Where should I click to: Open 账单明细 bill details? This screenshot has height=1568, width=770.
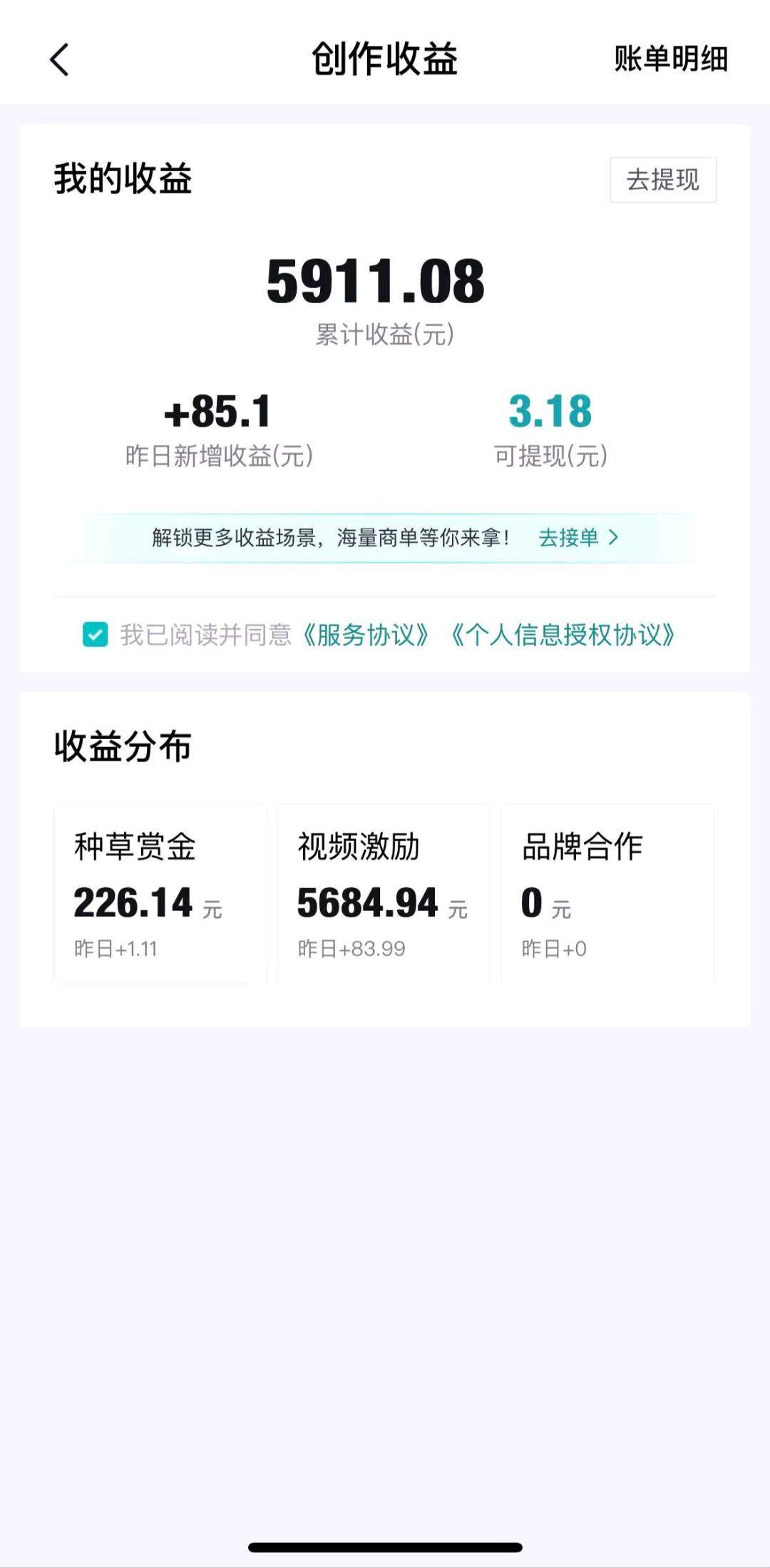tap(670, 59)
